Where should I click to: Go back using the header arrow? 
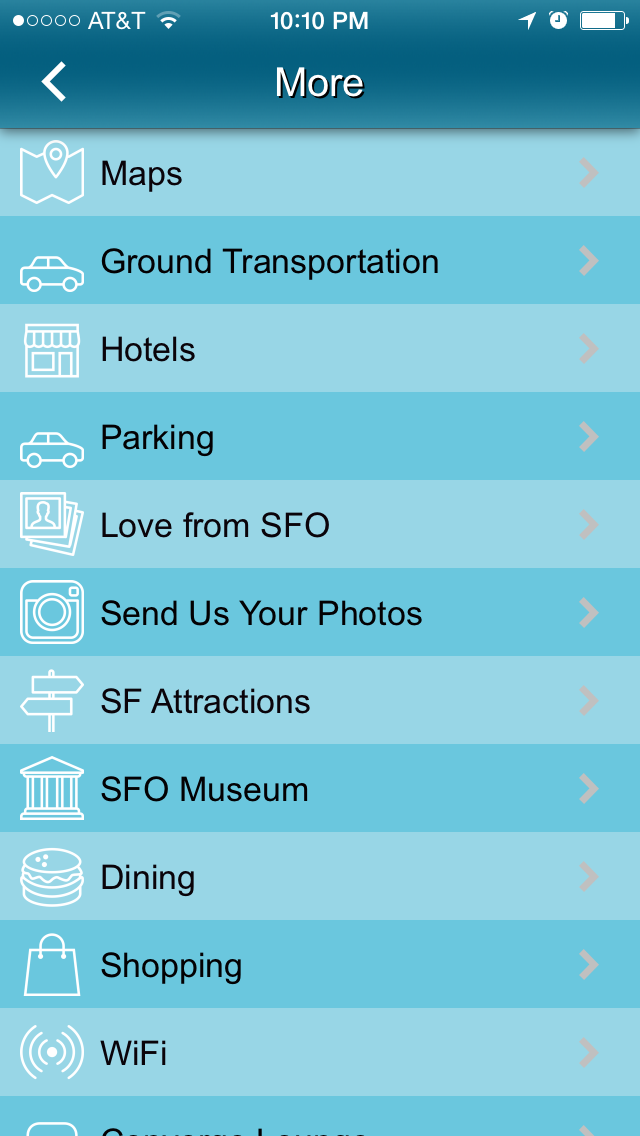pyautogui.click(x=54, y=82)
